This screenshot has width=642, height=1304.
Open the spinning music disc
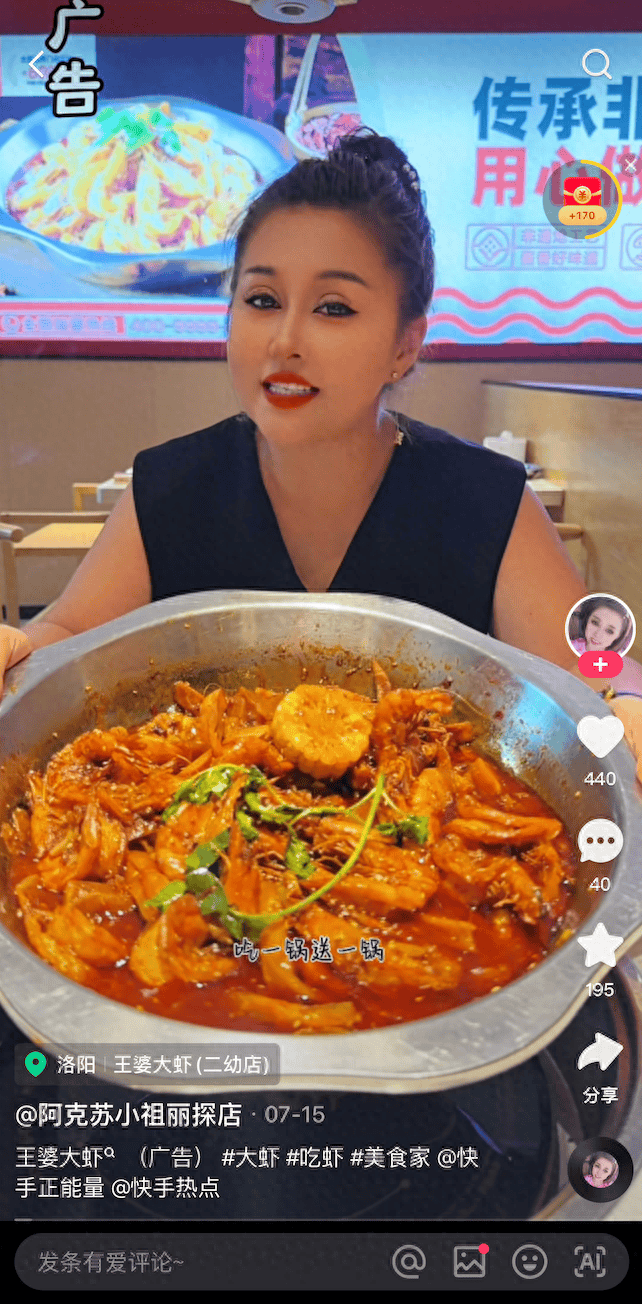pos(600,1169)
